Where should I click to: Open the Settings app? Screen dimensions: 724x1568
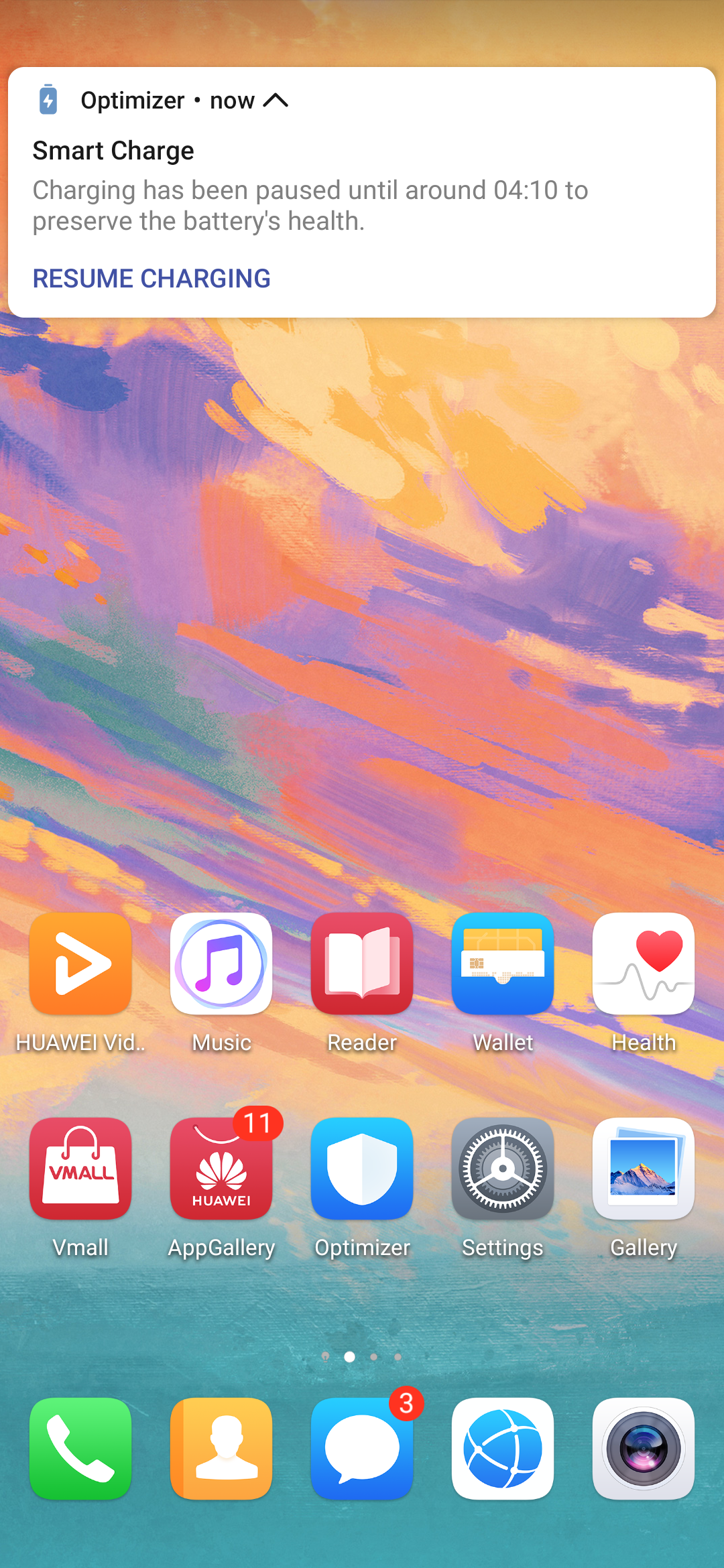tap(503, 1169)
